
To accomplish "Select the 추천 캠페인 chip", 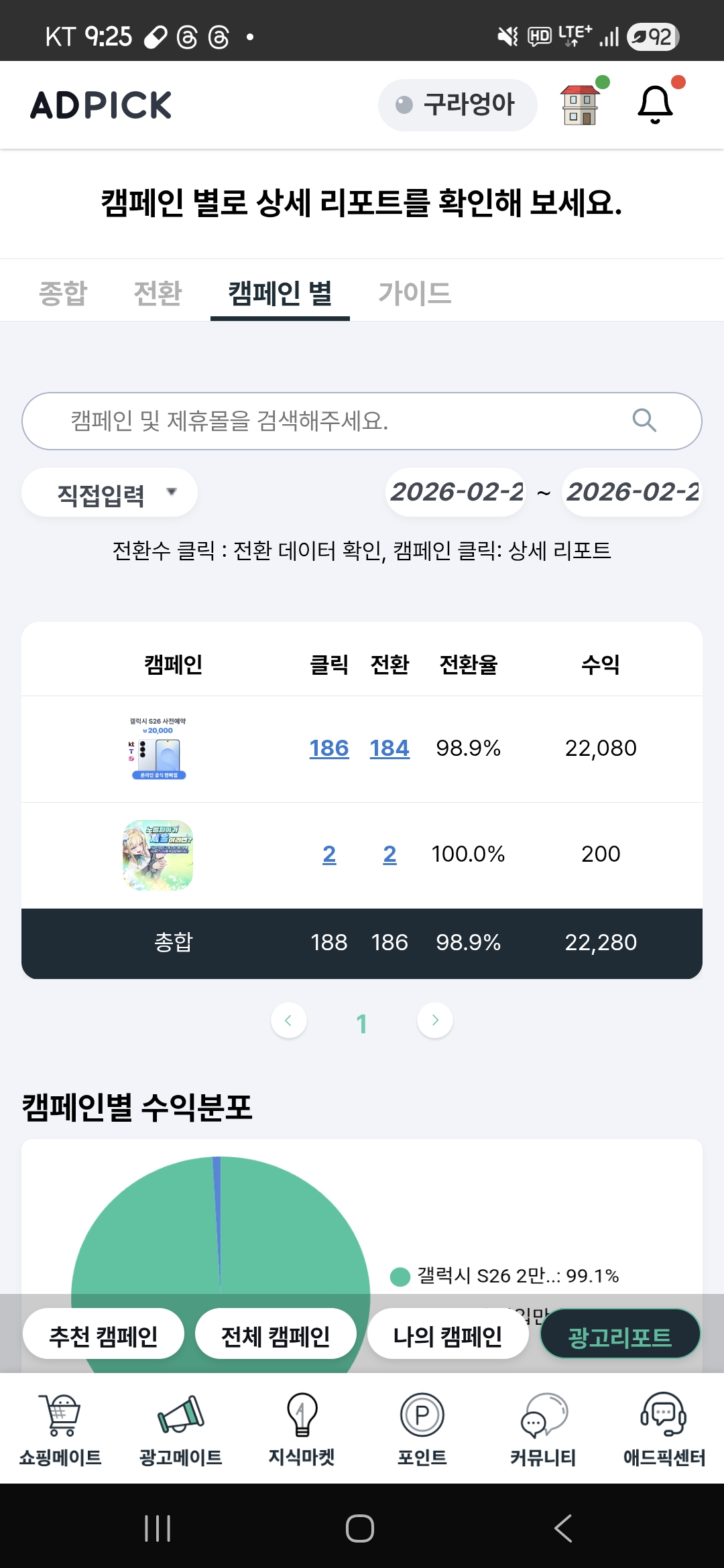I will click(x=103, y=1337).
